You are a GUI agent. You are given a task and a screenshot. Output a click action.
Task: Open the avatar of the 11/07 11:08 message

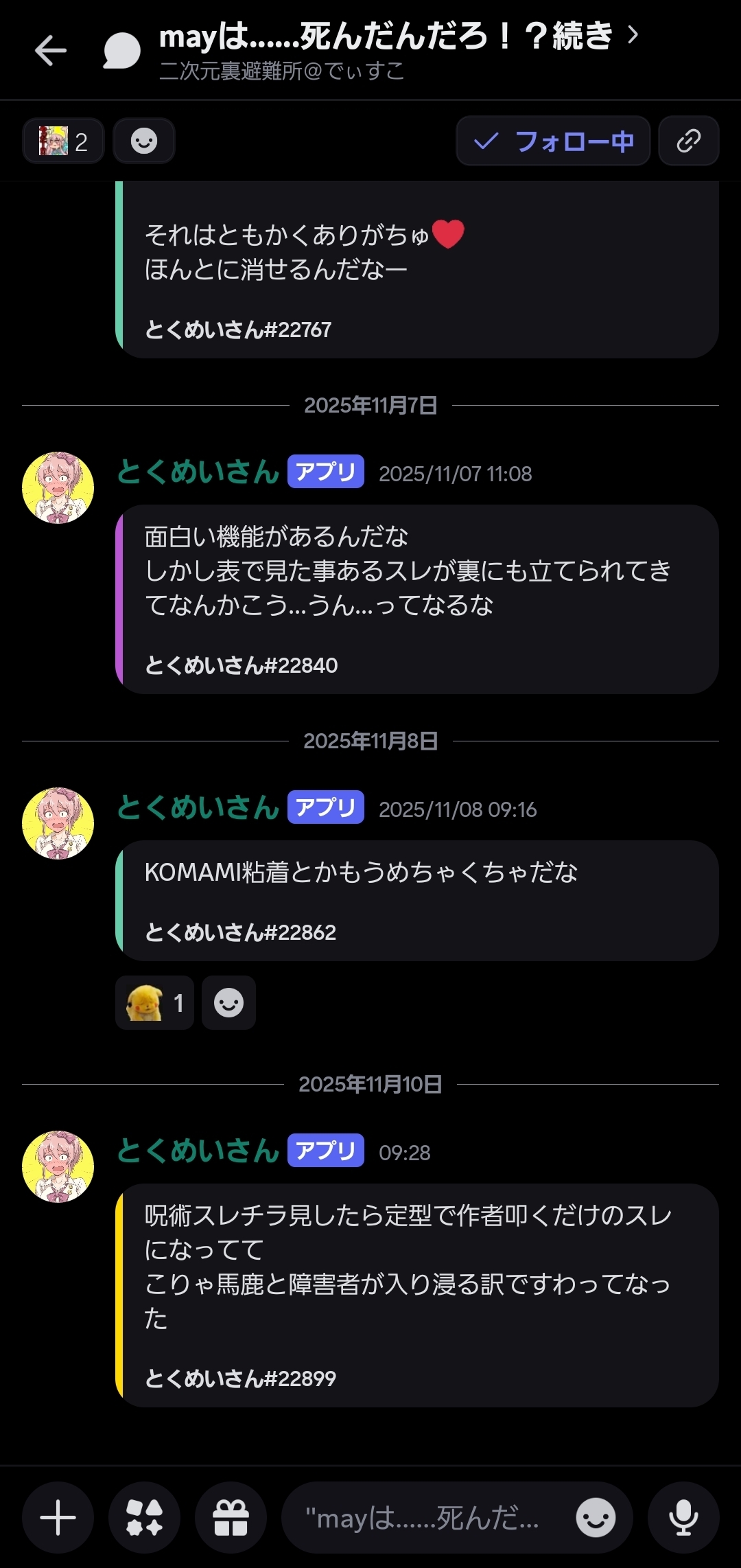58,487
